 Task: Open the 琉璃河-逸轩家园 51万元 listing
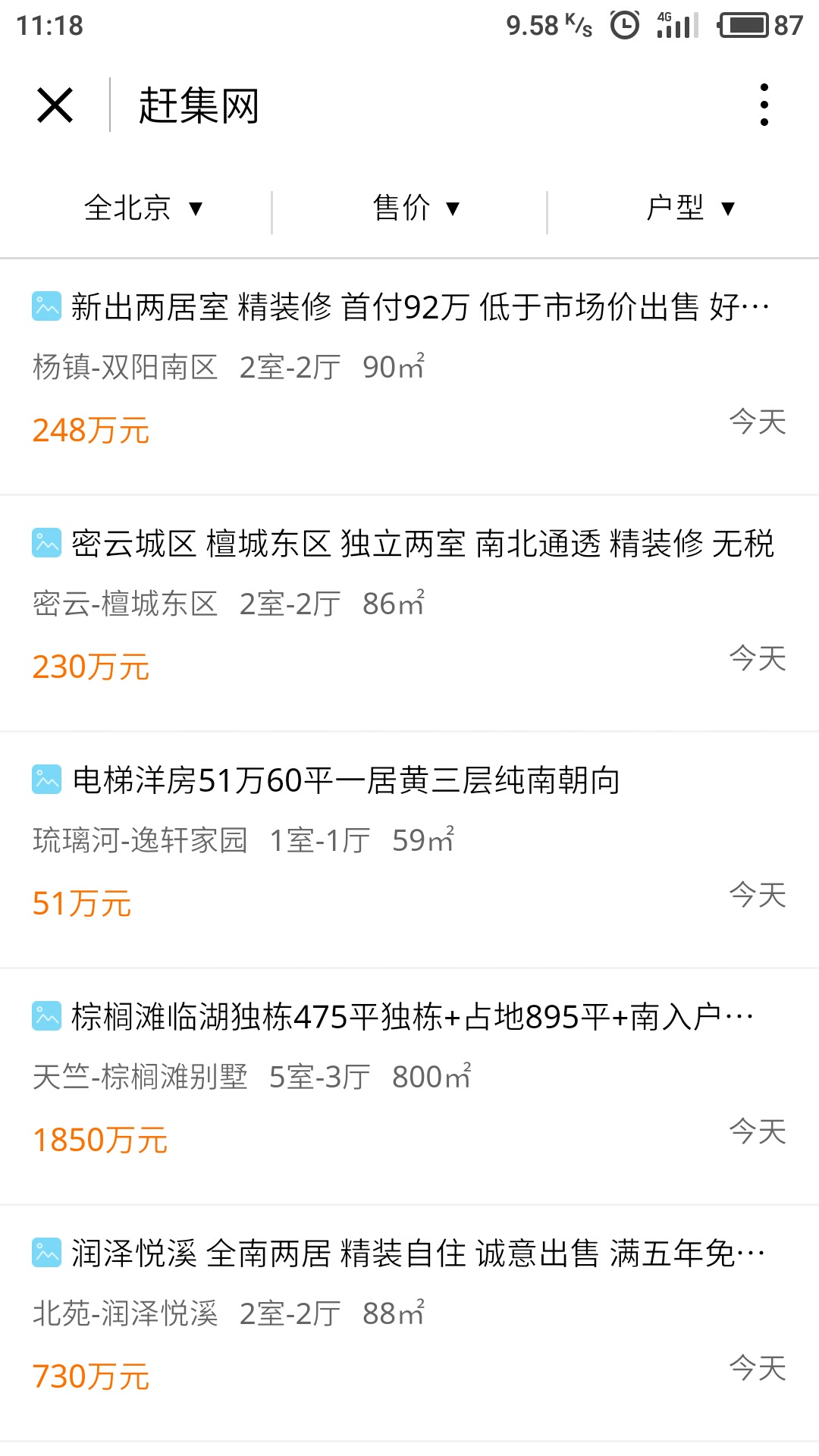(x=409, y=849)
